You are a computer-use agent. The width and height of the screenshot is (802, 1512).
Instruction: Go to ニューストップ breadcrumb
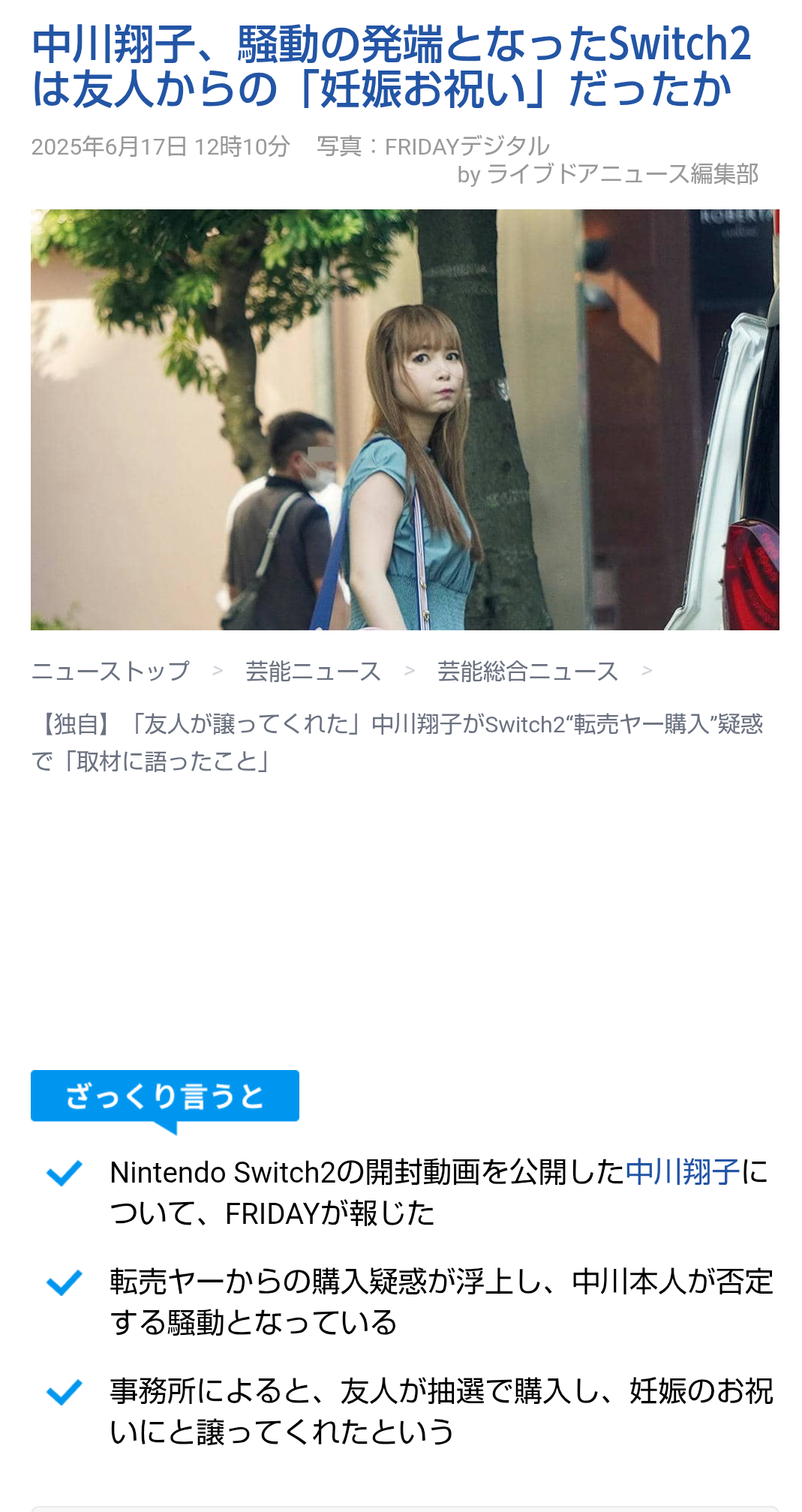point(110,671)
